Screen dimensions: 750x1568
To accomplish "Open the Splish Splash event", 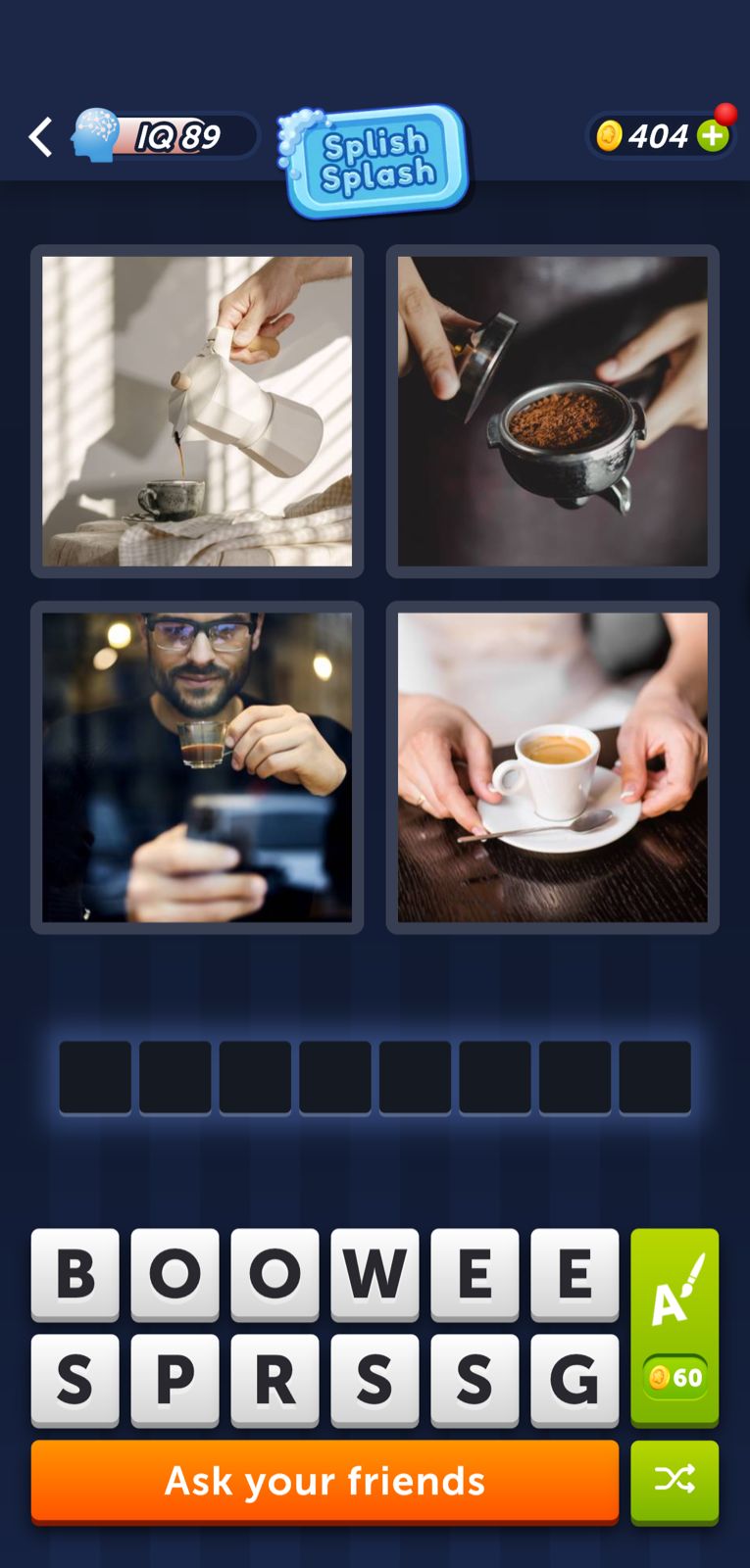I will tap(375, 160).
